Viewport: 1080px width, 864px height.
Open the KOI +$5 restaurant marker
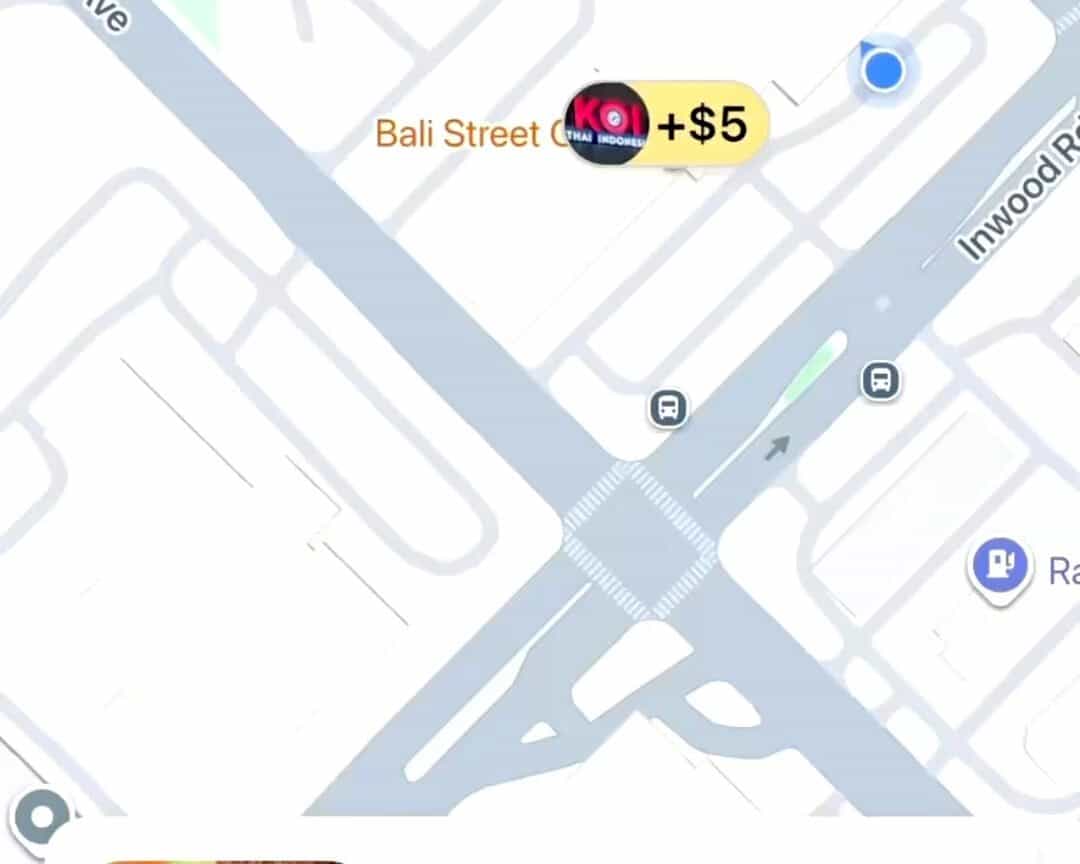(x=667, y=124)
